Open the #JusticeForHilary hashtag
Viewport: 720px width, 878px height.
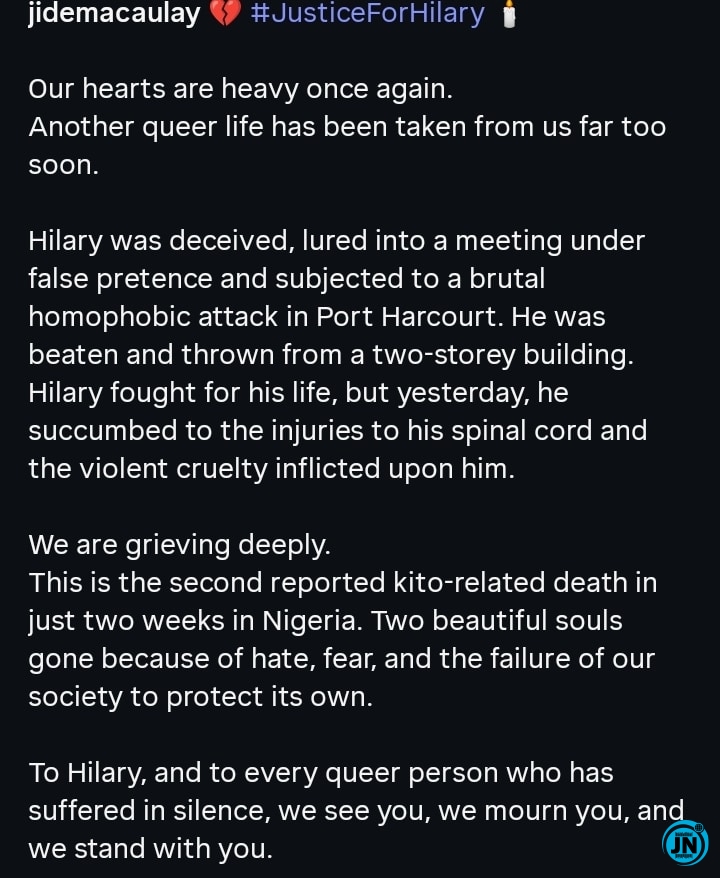[x=367, y=14]
